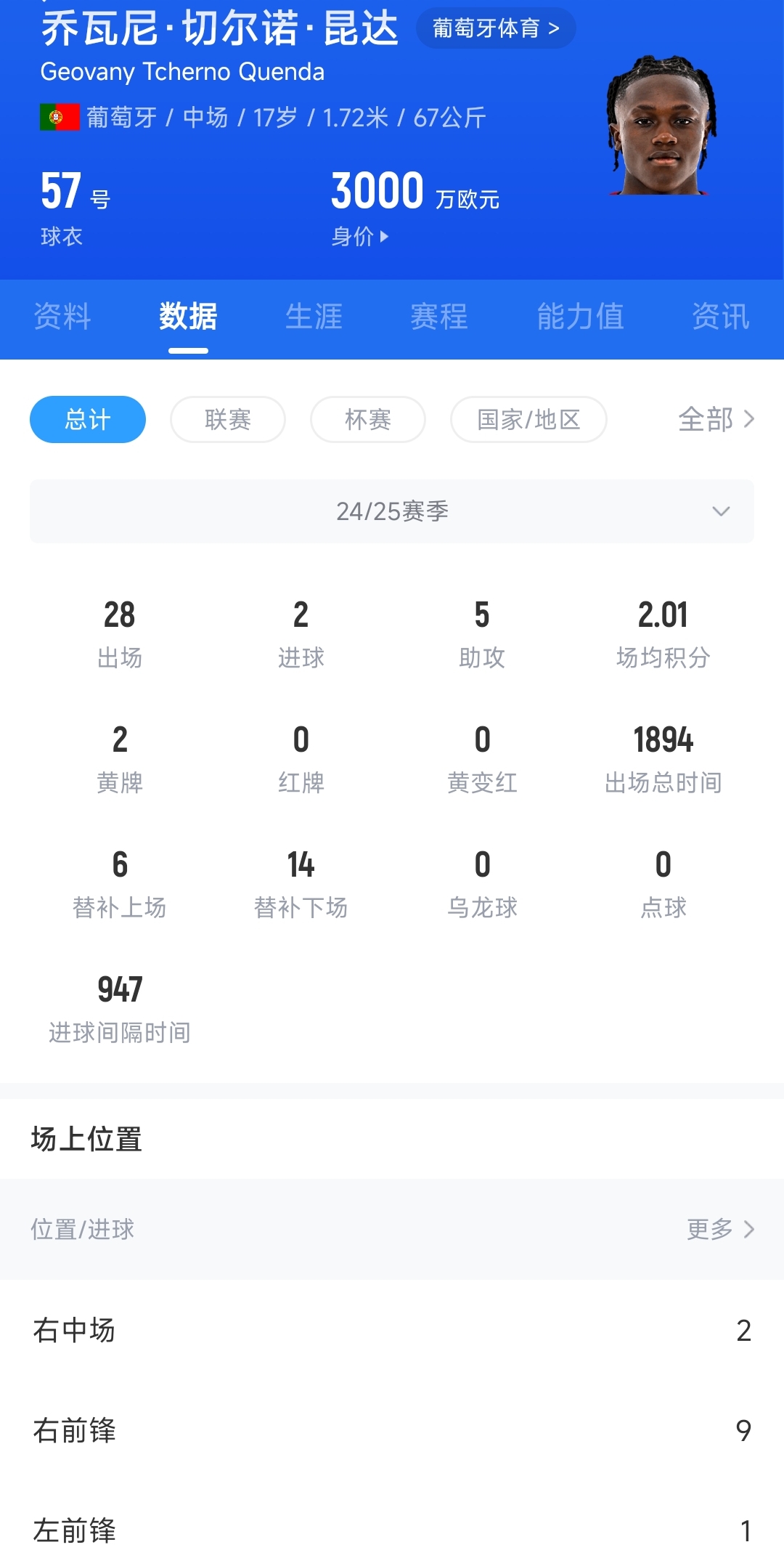Switch to the 生涯 tab
Screen dimensions: 784x1558
(x=314, y=317)
